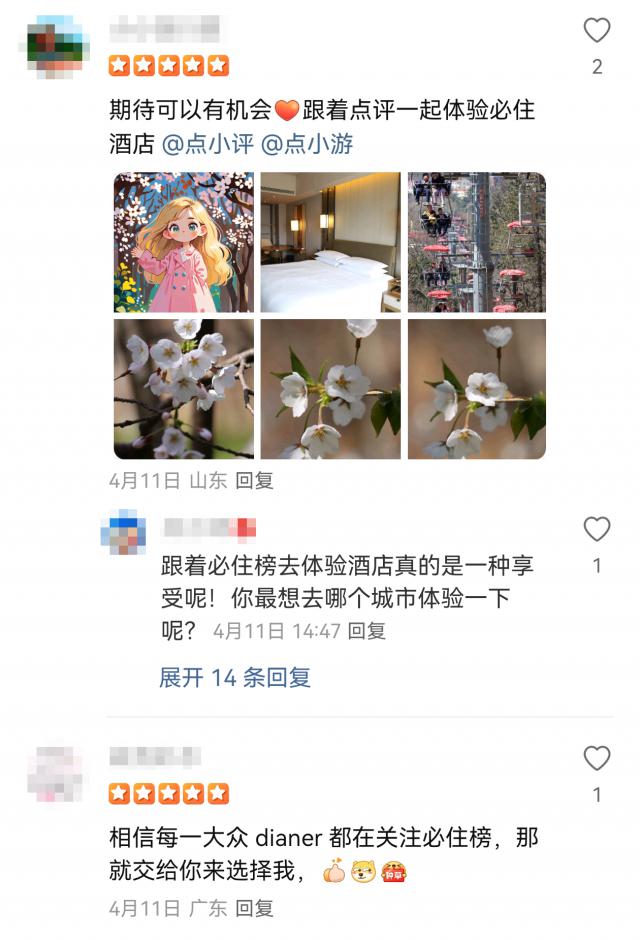View the hotel bedroom photo
This screenshot has height=940, width=640.
pyautogui.click(x=330, y=242)
